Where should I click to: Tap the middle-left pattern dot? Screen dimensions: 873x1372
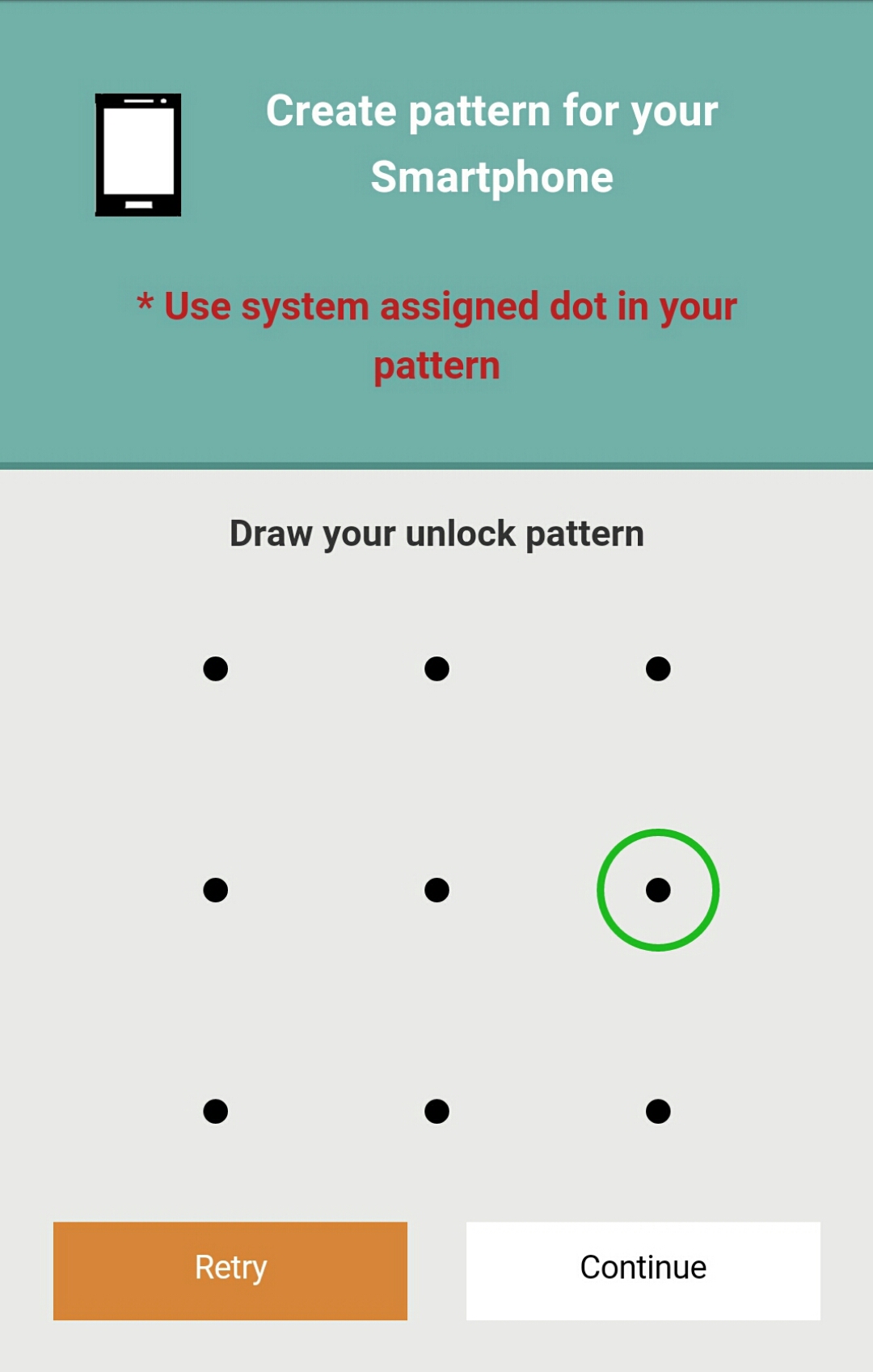(216, 890)
